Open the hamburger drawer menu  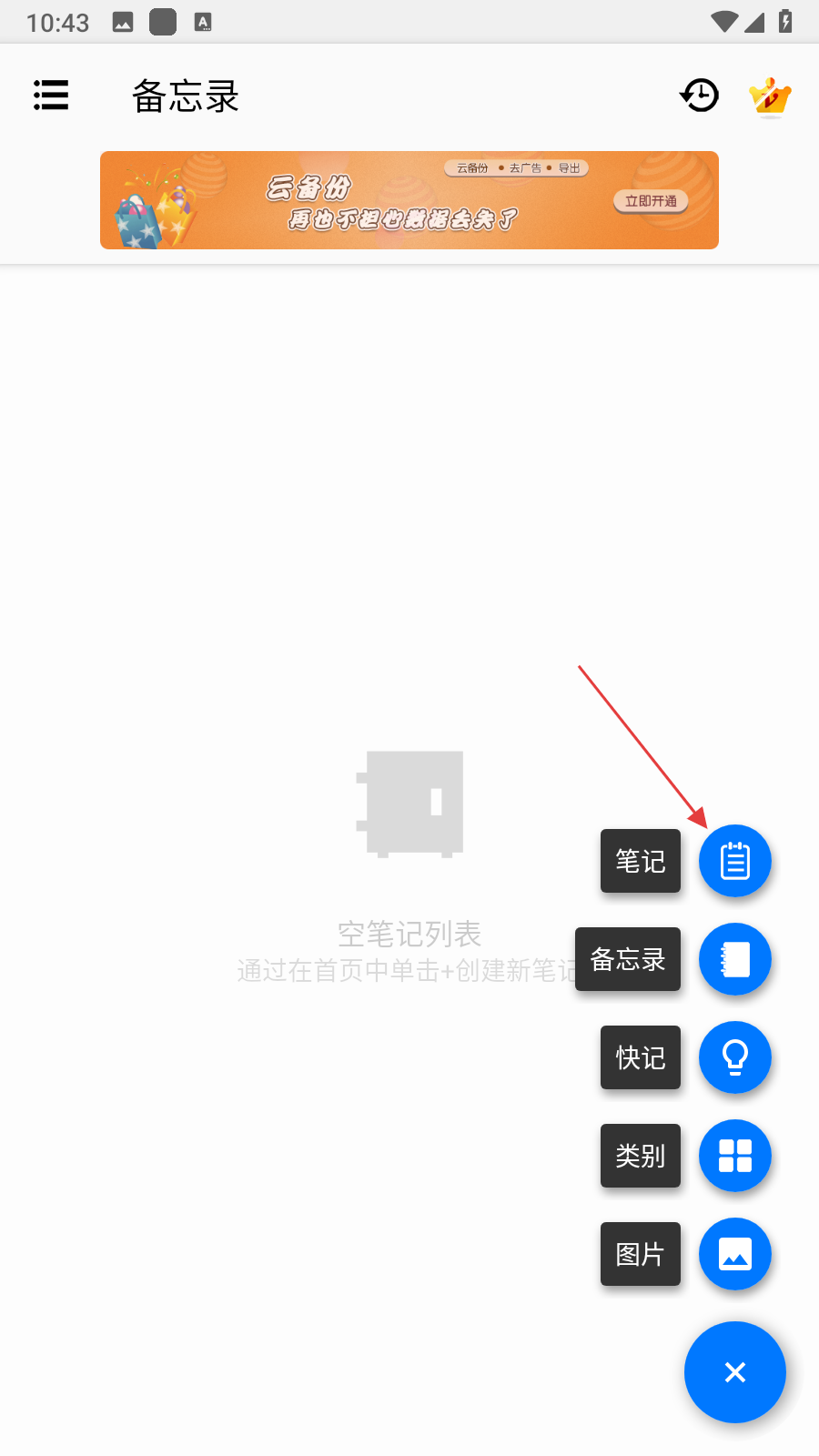coord(51,96)
